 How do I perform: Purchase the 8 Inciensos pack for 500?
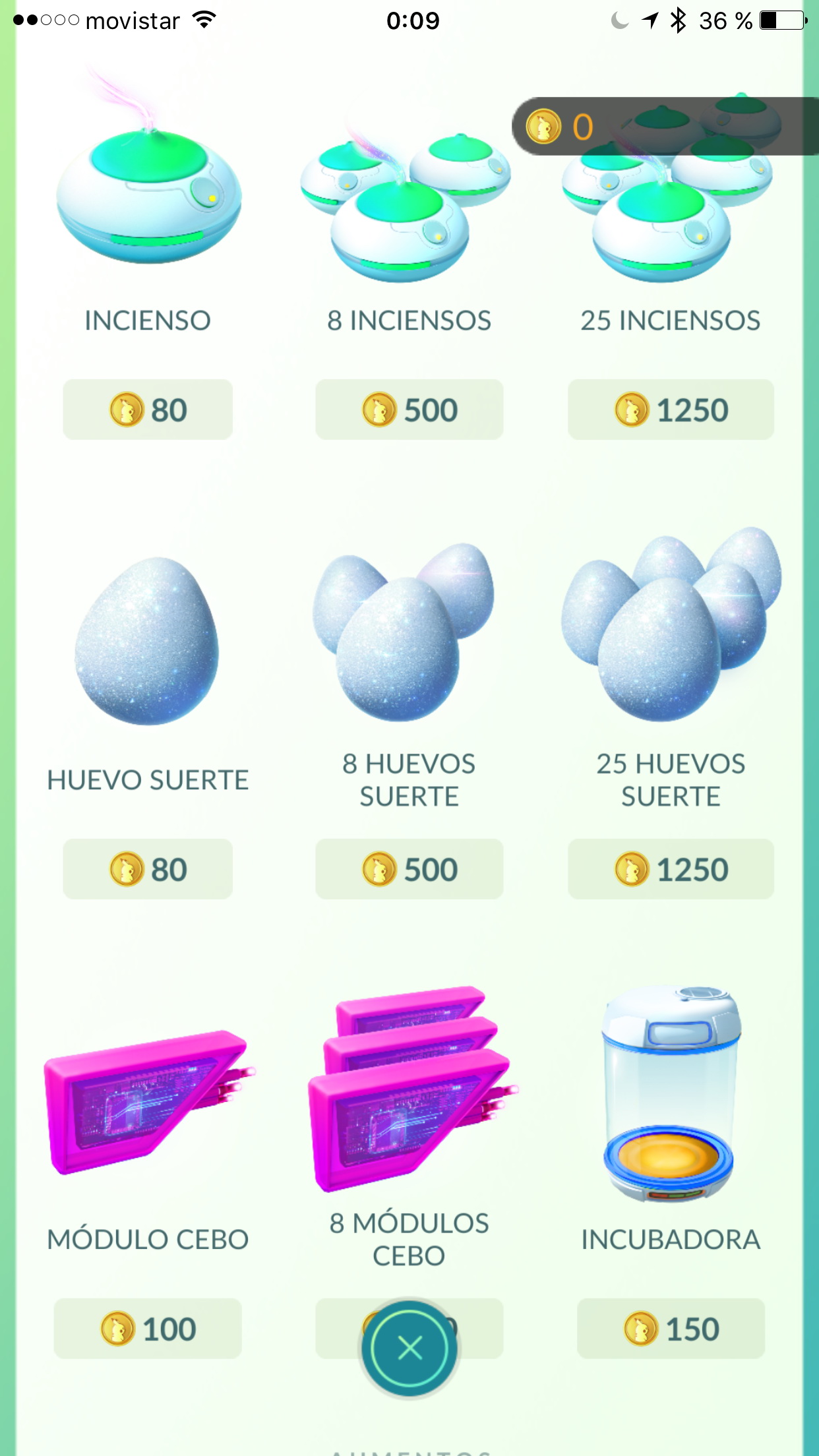click(x=409, y=409)
